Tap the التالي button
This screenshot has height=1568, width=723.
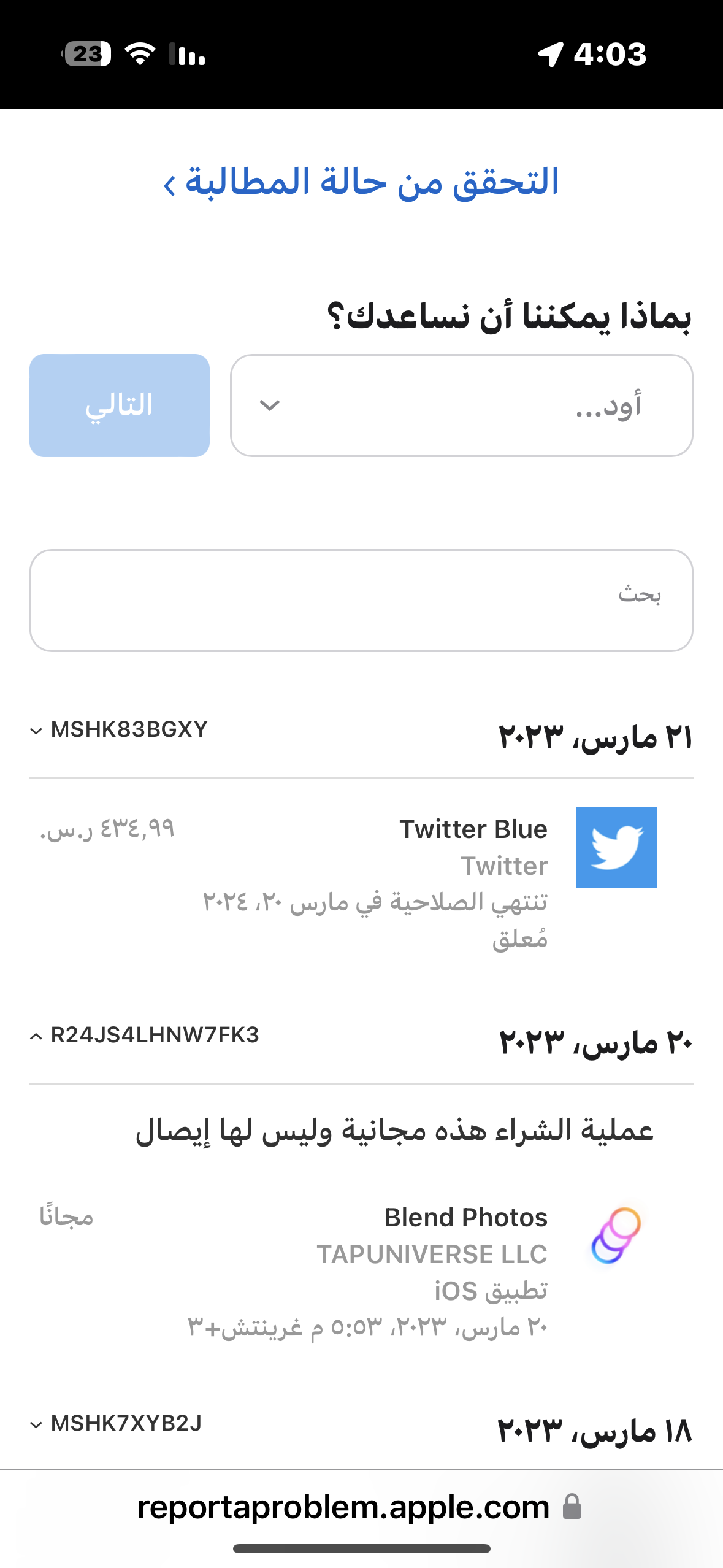tap(120, 405)
